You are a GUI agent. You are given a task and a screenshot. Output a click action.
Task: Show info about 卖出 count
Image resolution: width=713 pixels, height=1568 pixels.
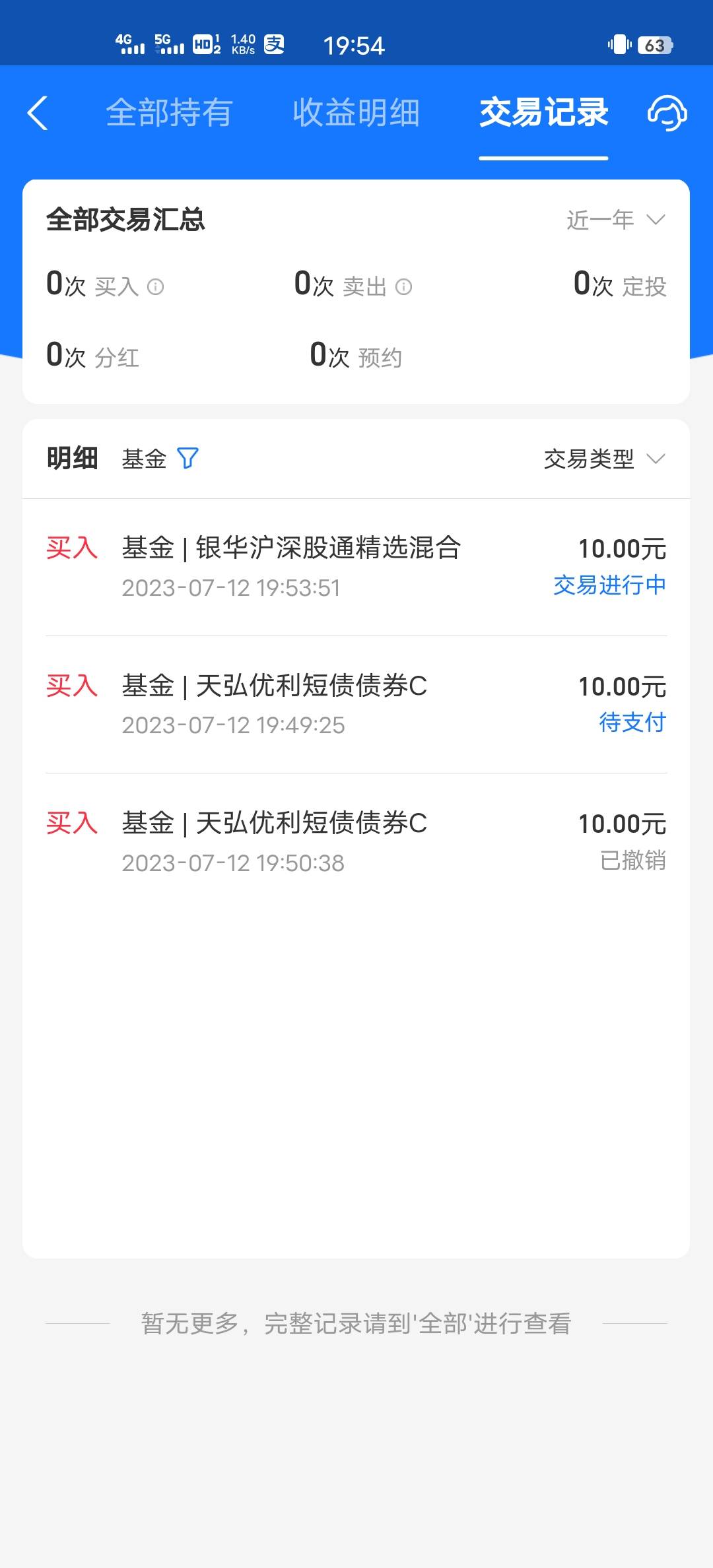[403, 287]
